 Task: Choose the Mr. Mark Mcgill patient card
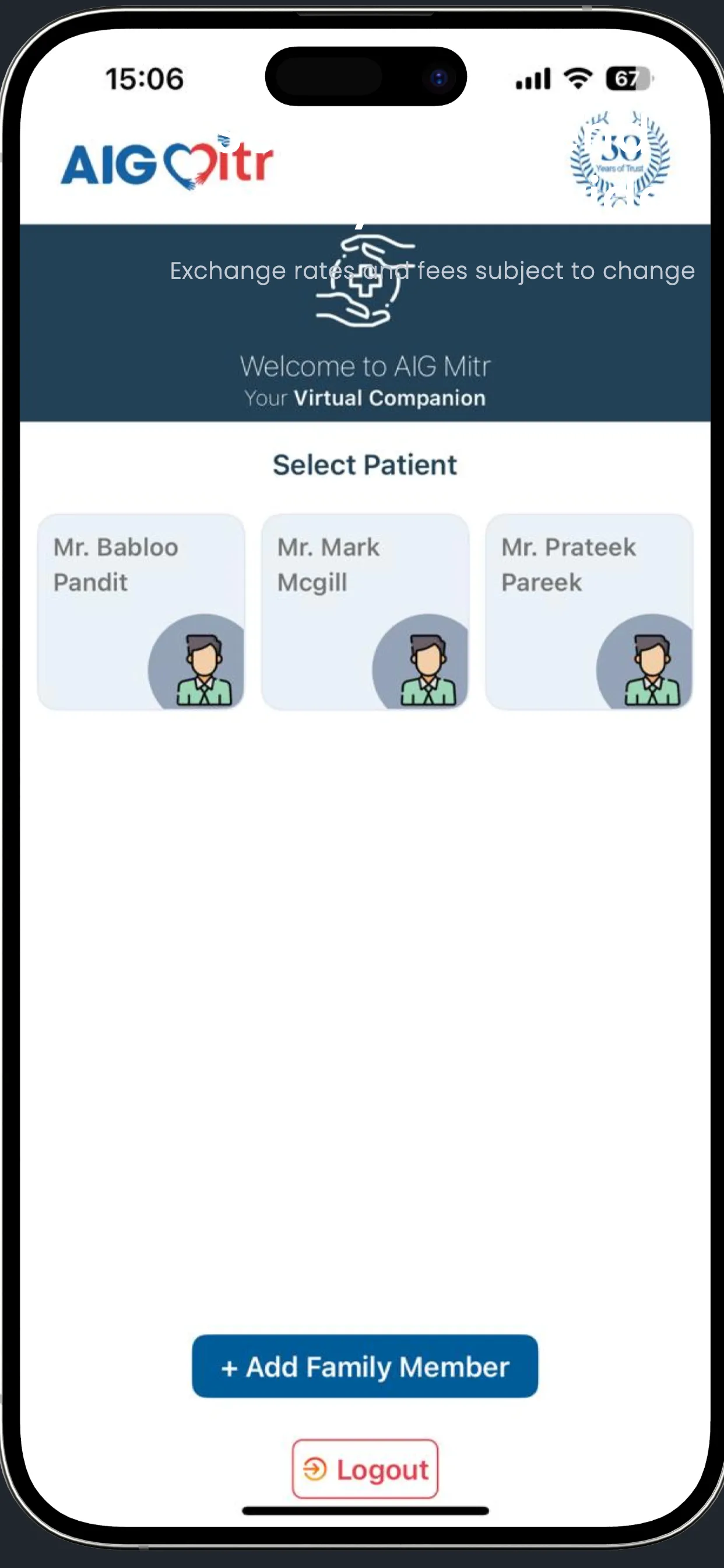pyautogui.click(x=364, y=611)
